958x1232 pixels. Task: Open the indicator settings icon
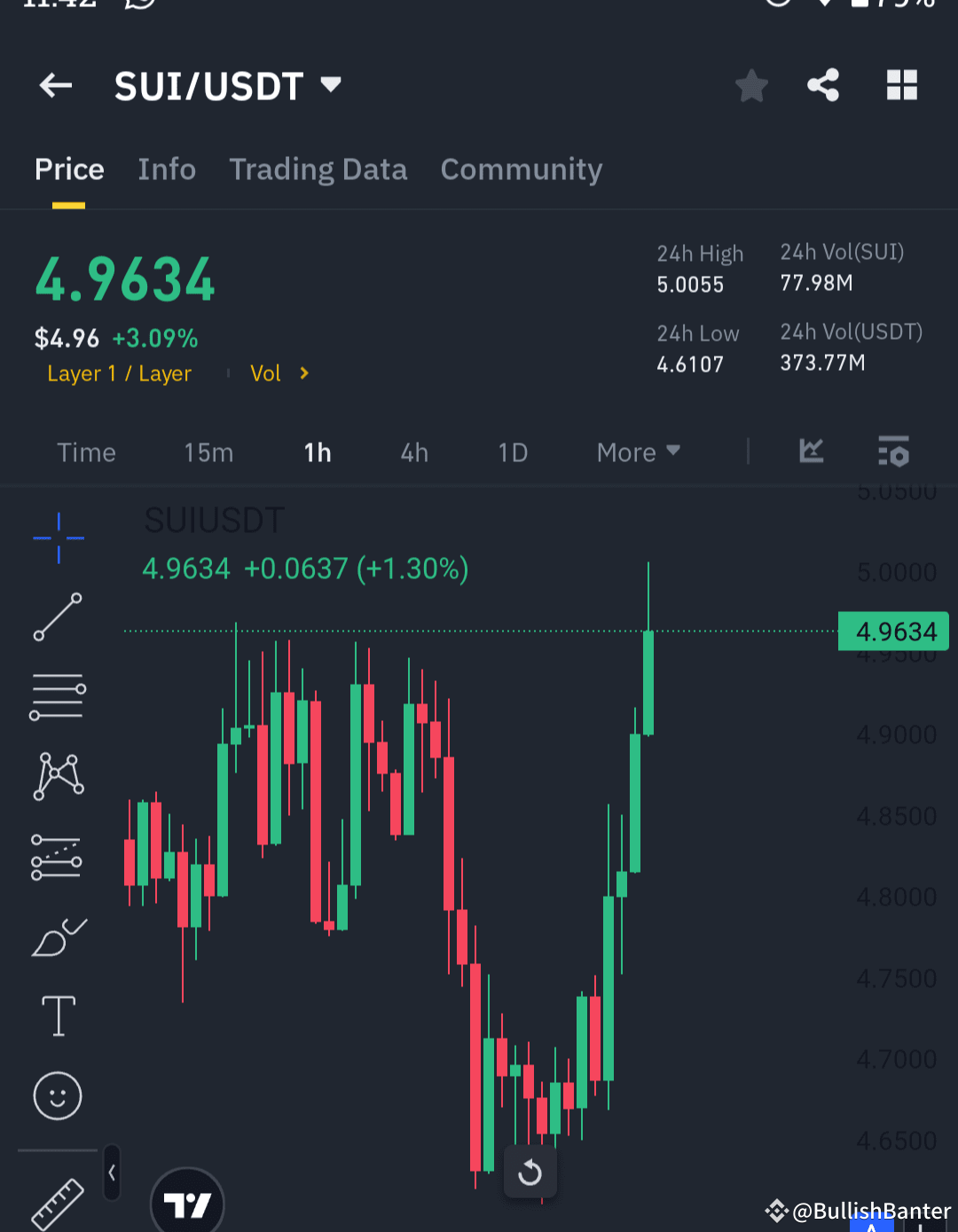tap(893, 451)
